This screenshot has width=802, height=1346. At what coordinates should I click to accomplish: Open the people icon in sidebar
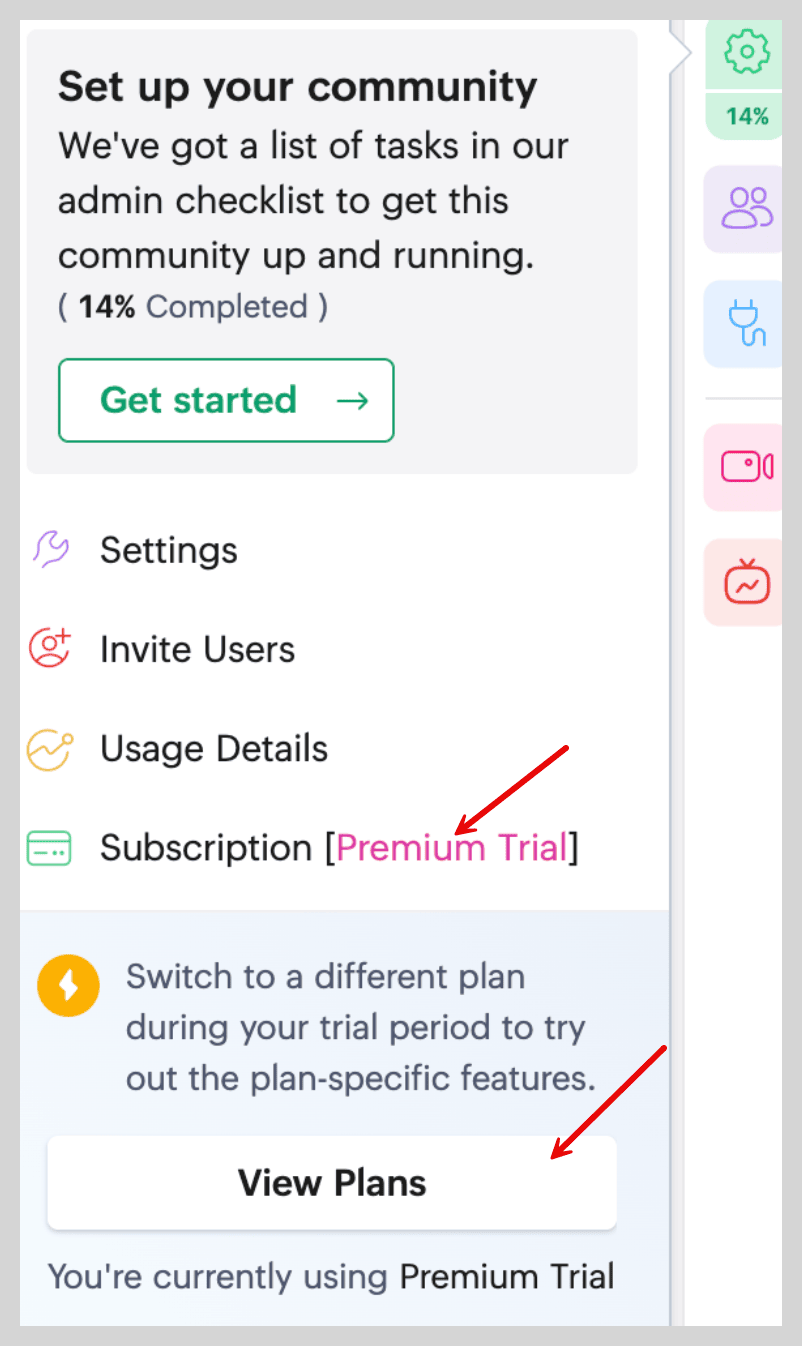(x=744, y=208)
